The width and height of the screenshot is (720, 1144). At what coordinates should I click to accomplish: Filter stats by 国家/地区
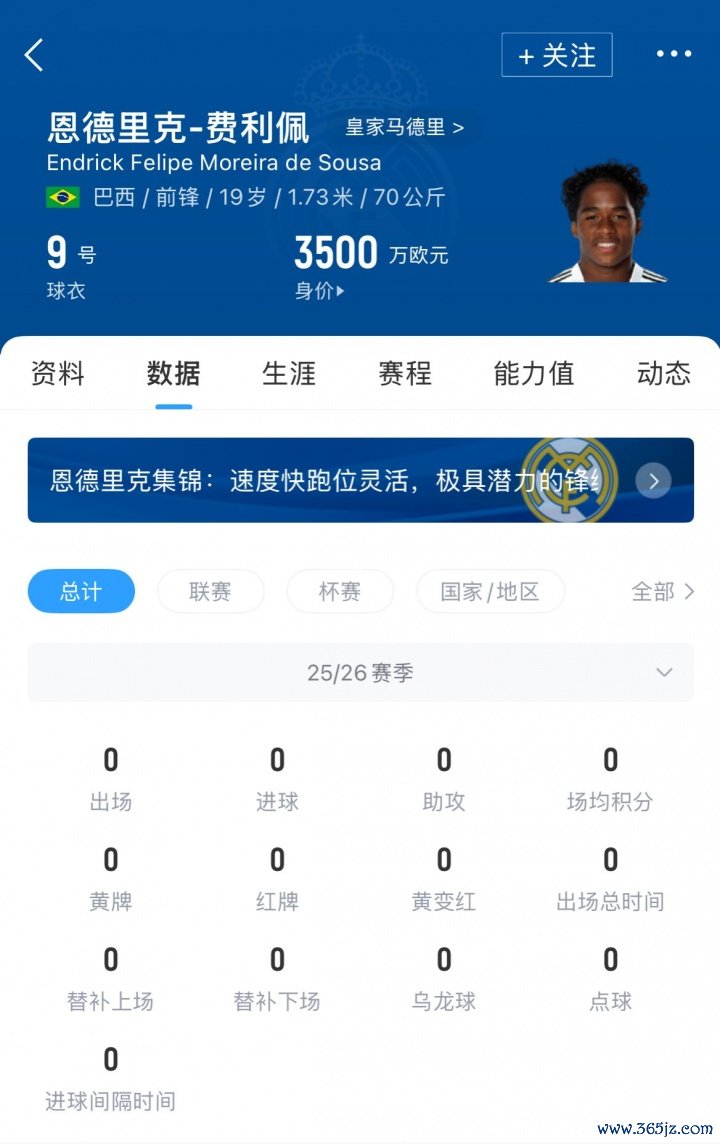coord(490,591)
